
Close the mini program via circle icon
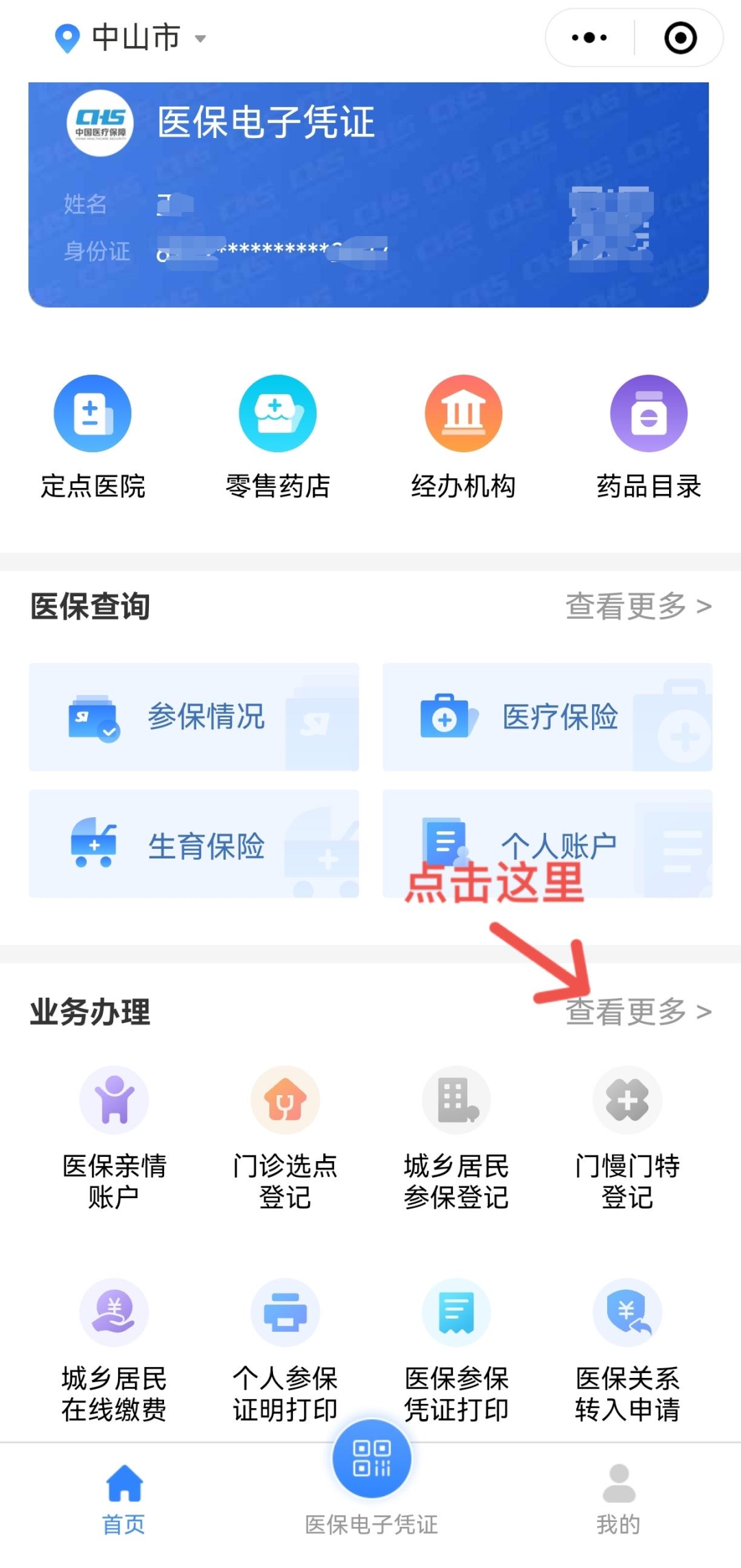tap(680, 38)
